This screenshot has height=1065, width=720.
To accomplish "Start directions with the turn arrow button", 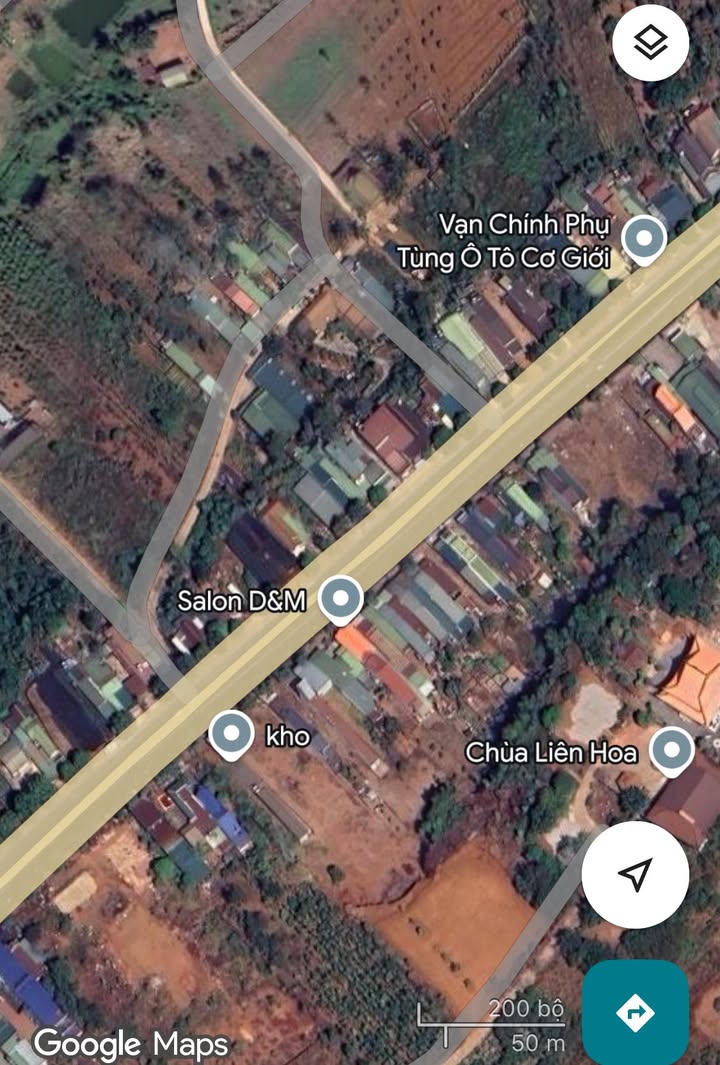I will pos(635,1013).
